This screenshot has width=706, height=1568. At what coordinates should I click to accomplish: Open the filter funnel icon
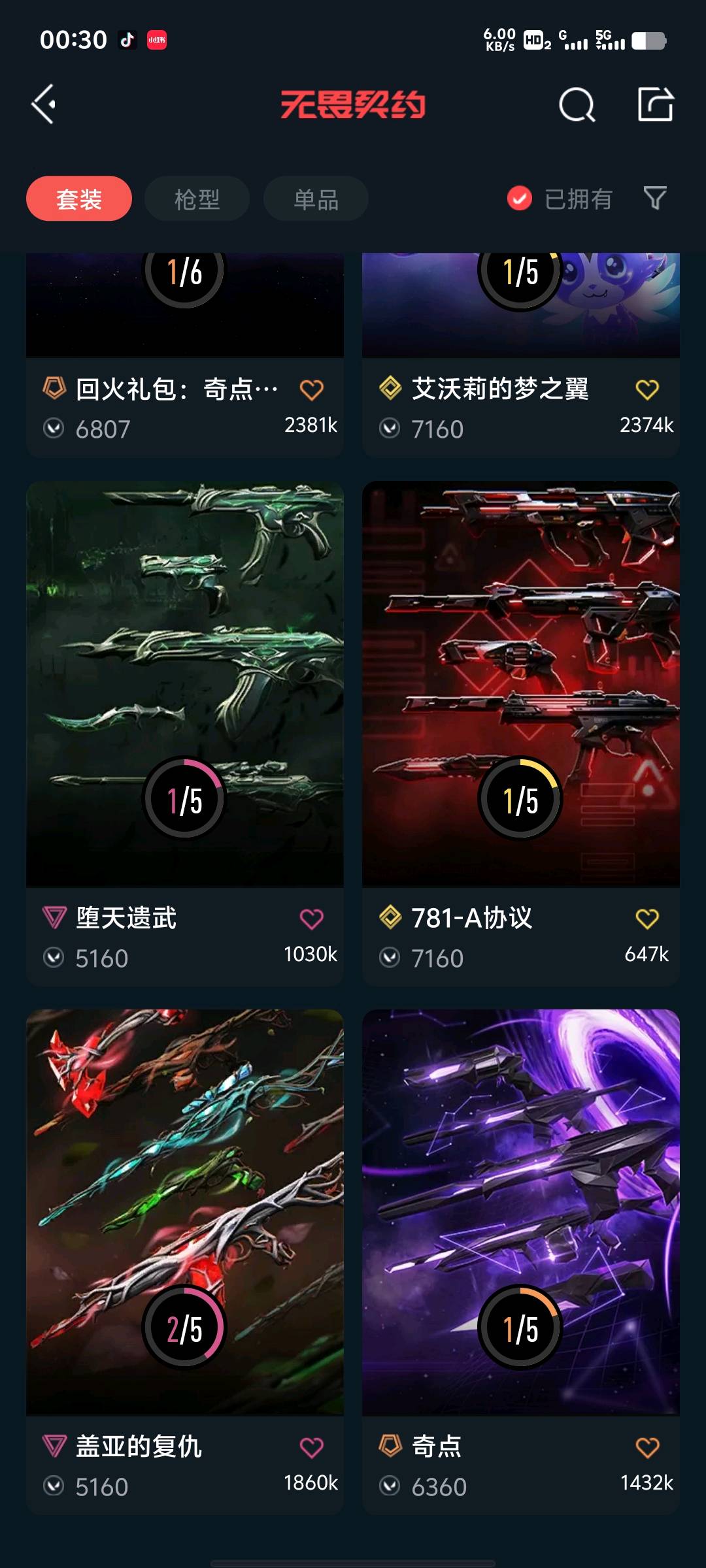click(654, 198)
